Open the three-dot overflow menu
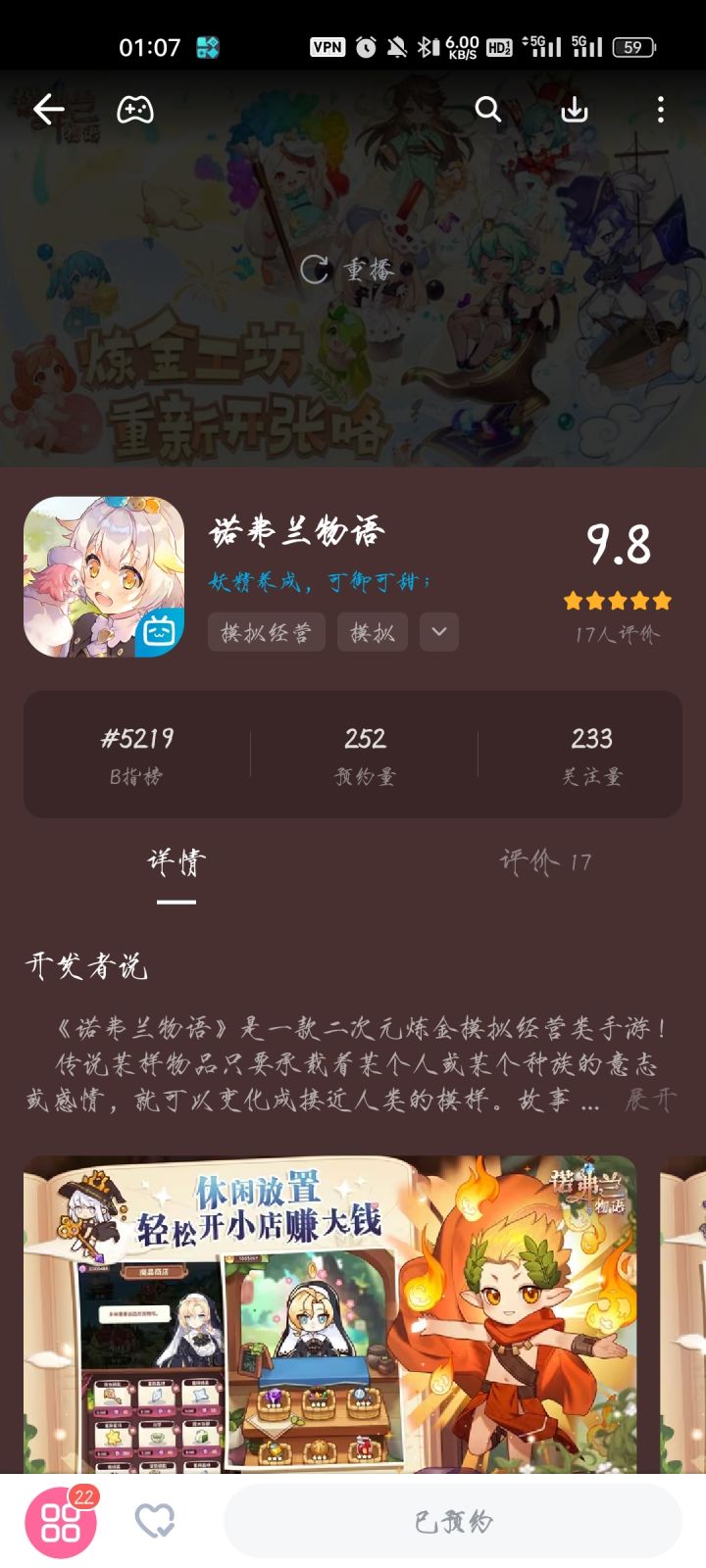Screen dimensions: 706x1568 coord(661,110)
